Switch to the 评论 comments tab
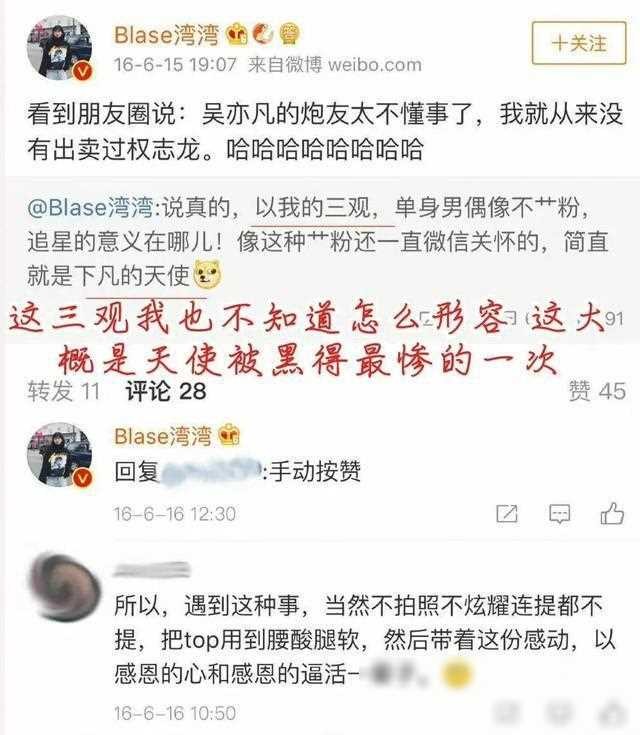The image size is (640, 735). coord(165,391)
